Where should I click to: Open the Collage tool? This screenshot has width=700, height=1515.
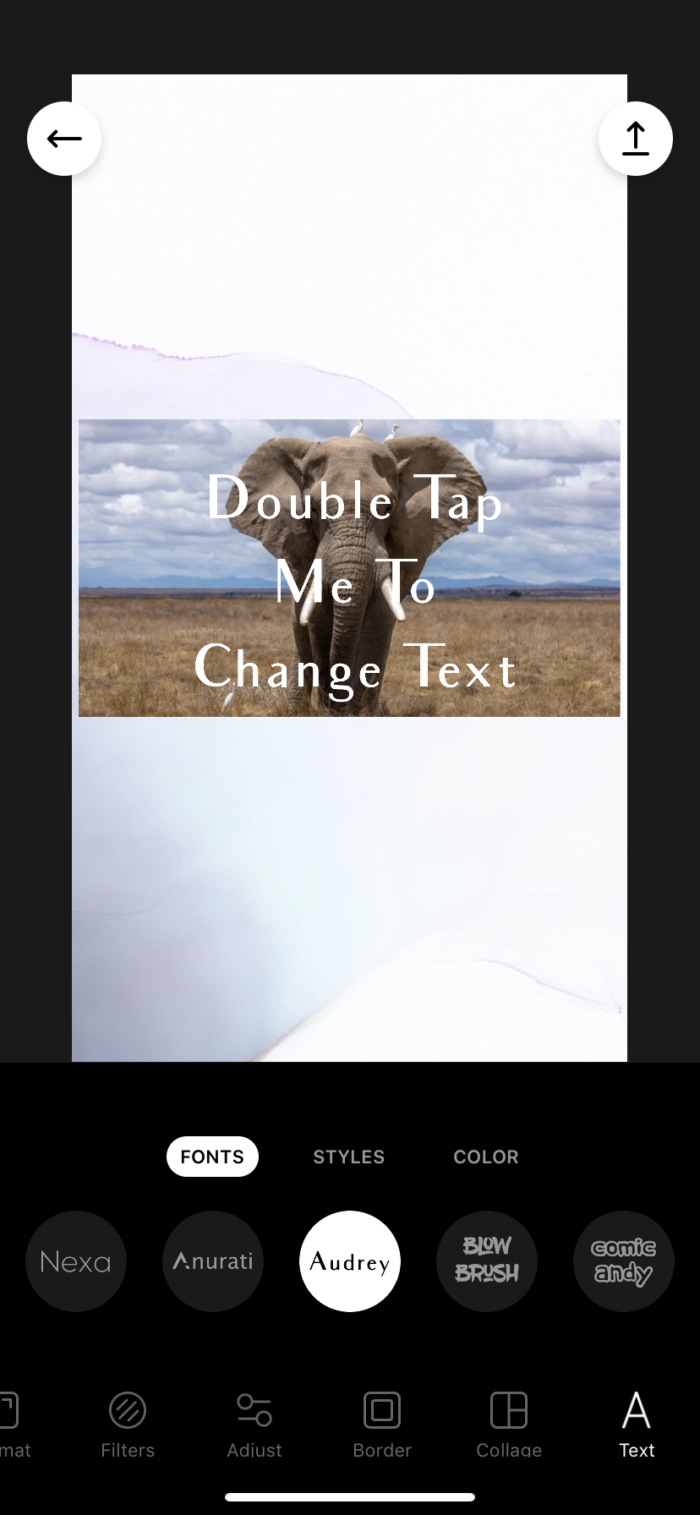pyautogui.click(x=509, y=1424)
